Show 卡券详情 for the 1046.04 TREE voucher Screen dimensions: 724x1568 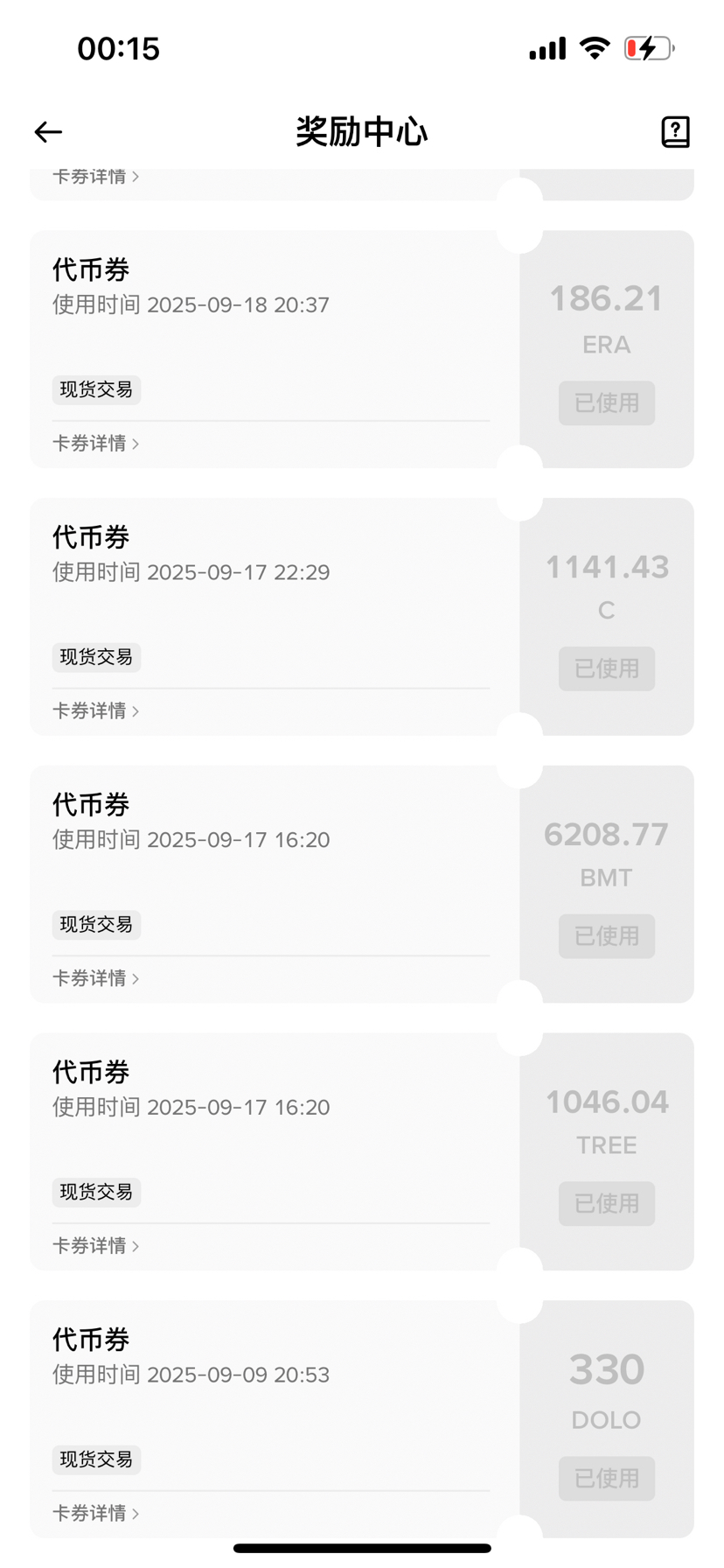point(95,1245)
